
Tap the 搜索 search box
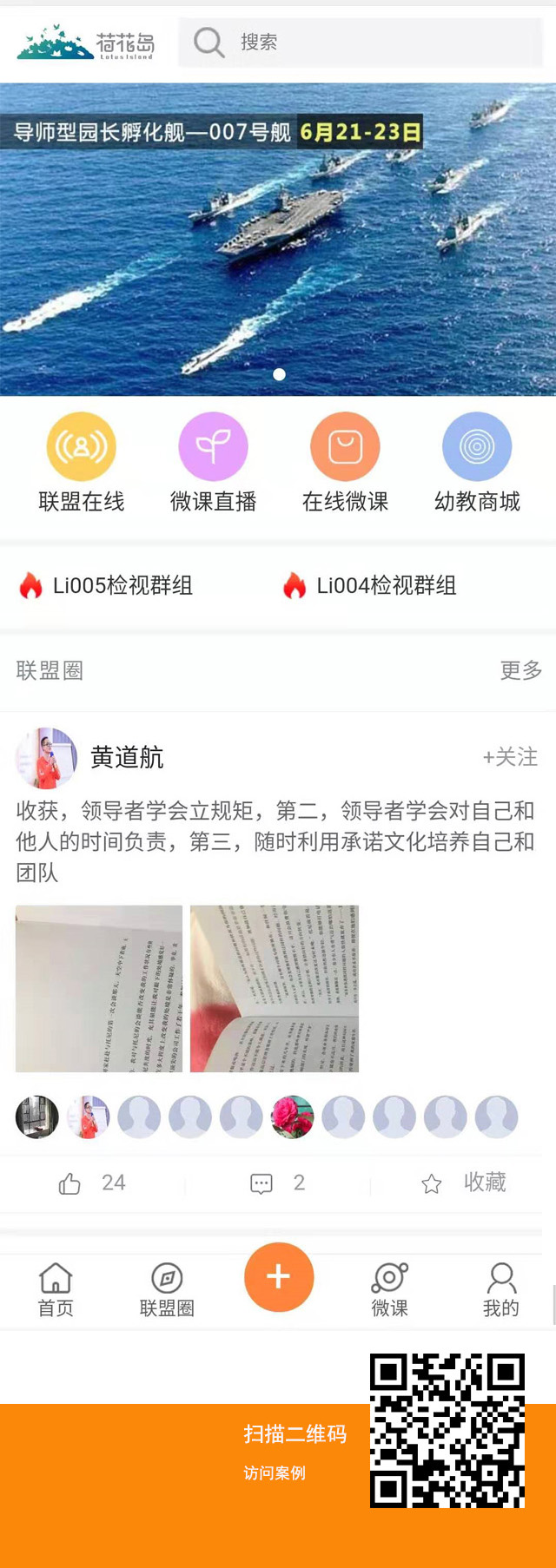point(361,42)
